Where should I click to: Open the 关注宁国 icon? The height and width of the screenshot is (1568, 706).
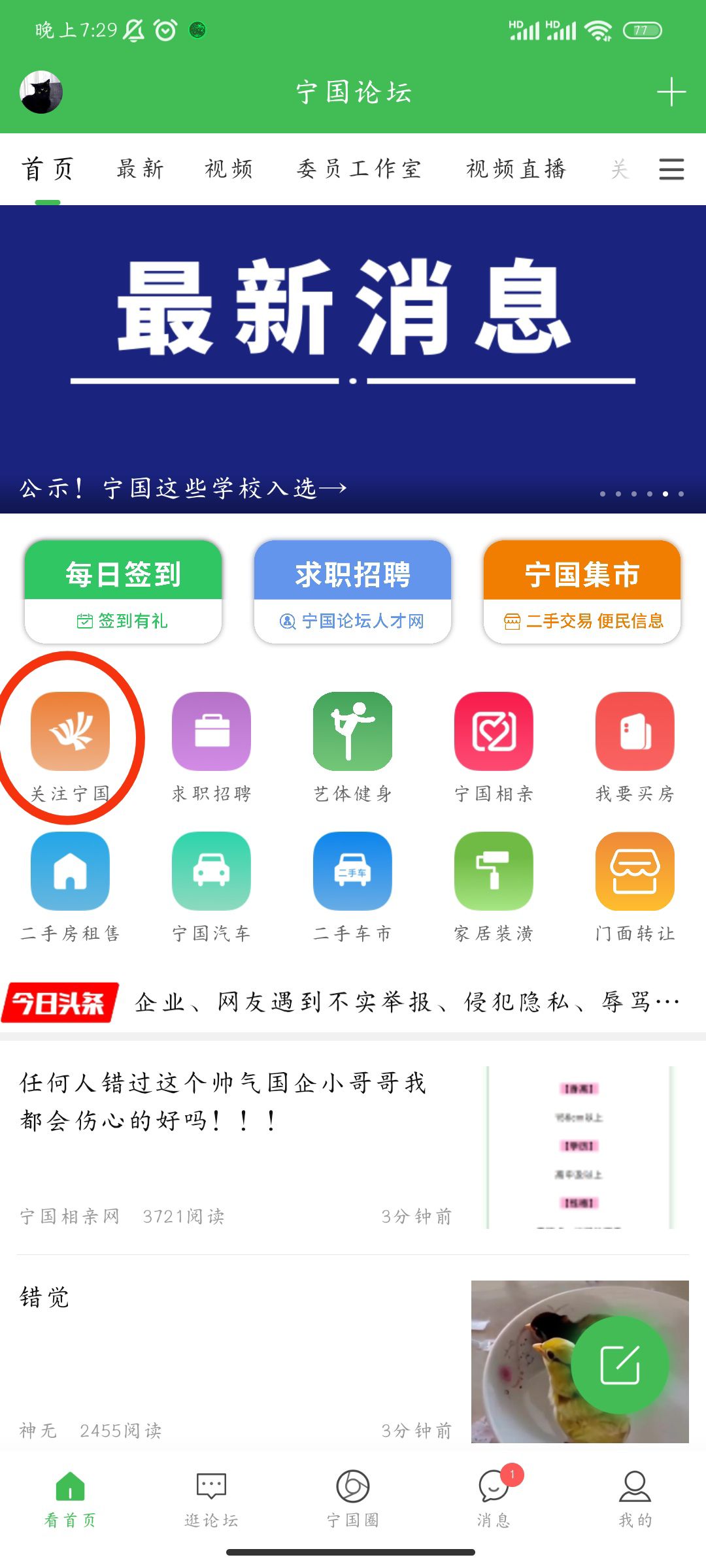tap(70, 745)
